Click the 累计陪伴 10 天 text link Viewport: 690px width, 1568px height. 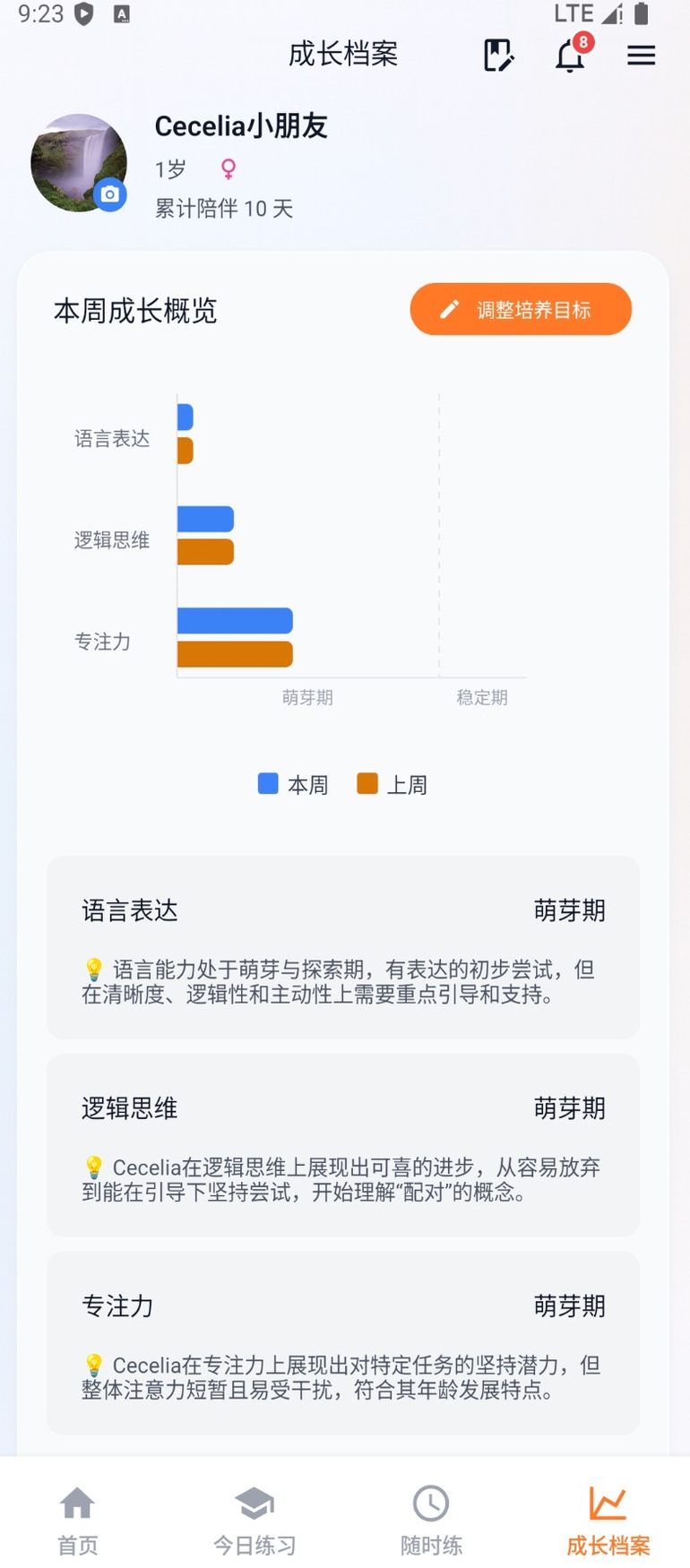click(x=224, y=209)
